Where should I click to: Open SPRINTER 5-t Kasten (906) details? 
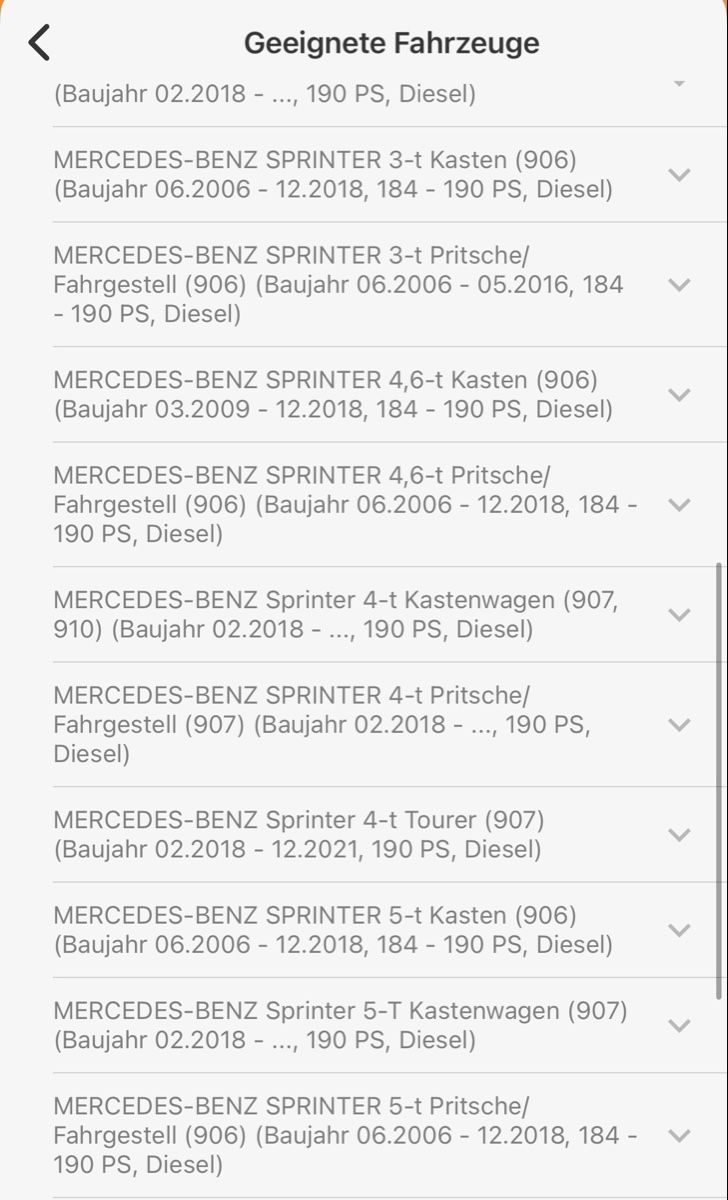tap(679, 930)
